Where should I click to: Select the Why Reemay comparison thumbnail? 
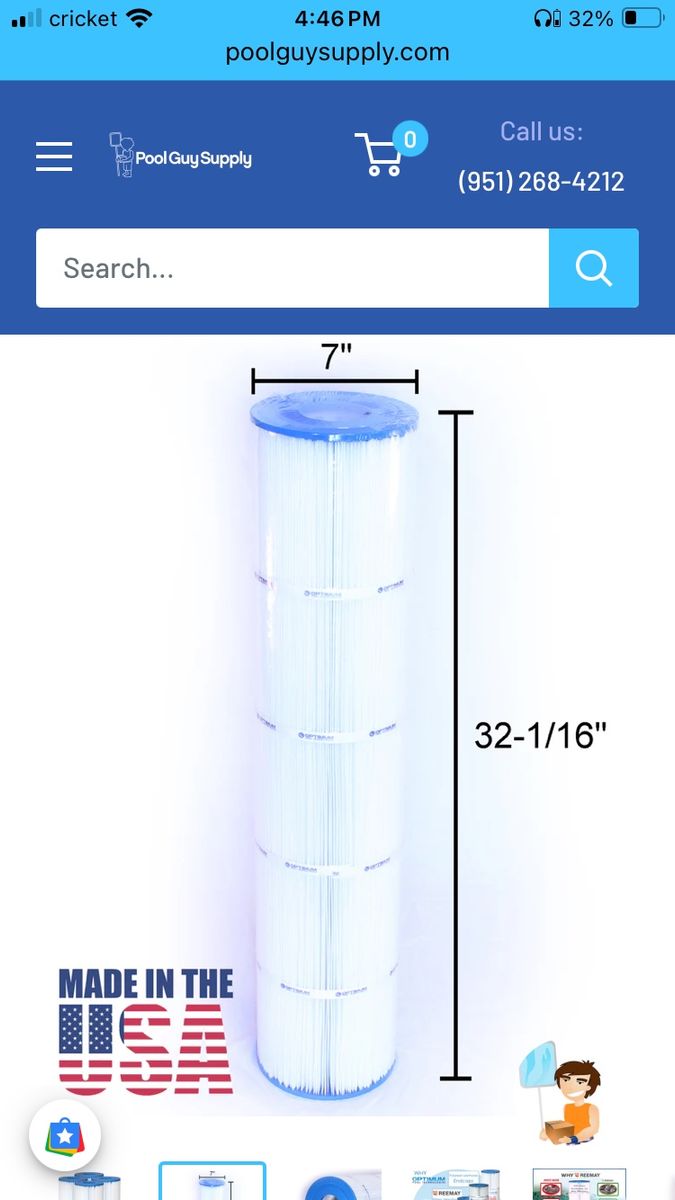579,1184
